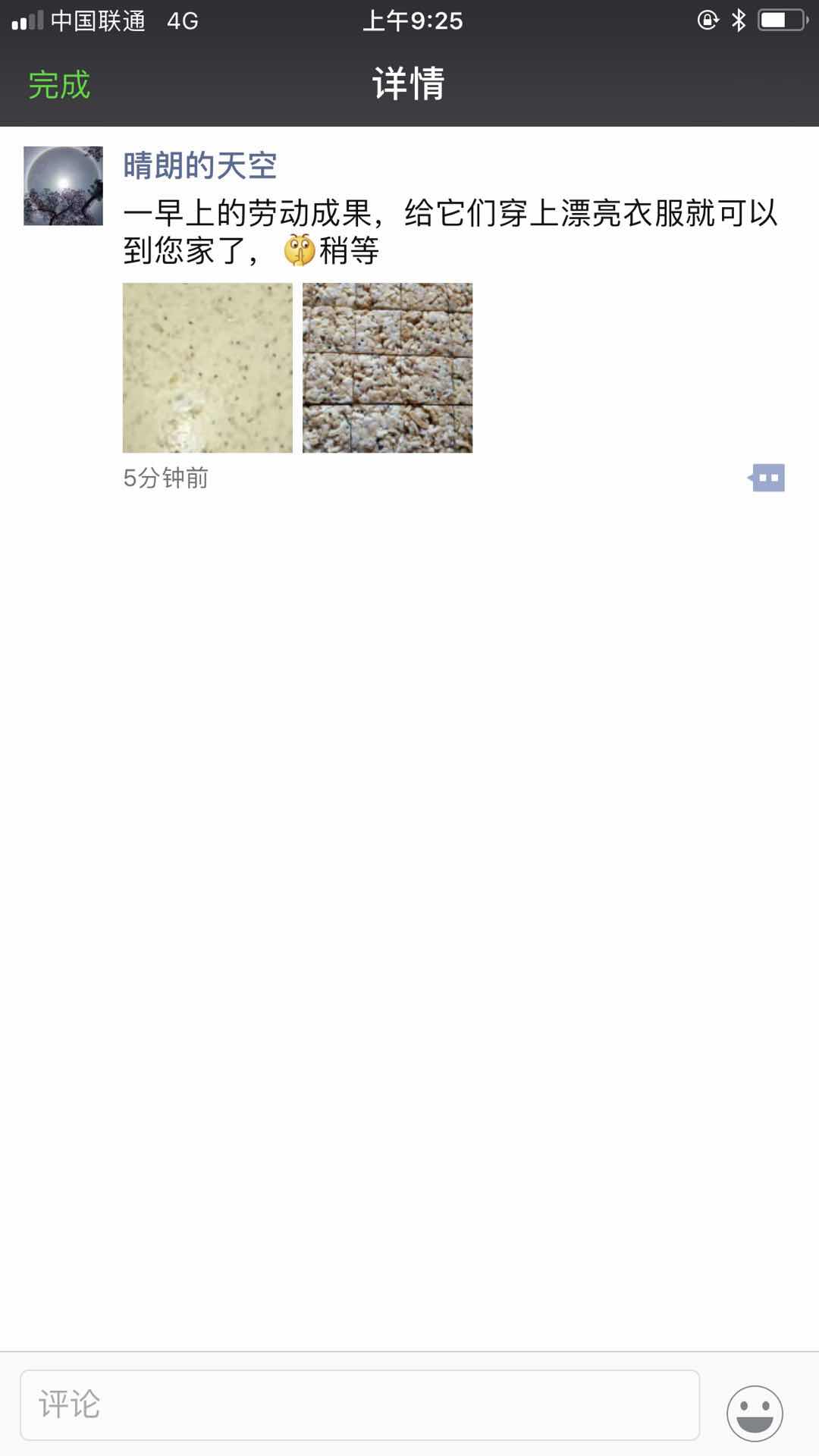Viewport: 819px width, 1456px height.
Task: View the first photo of dough
Action: click(x=207, y=368)
